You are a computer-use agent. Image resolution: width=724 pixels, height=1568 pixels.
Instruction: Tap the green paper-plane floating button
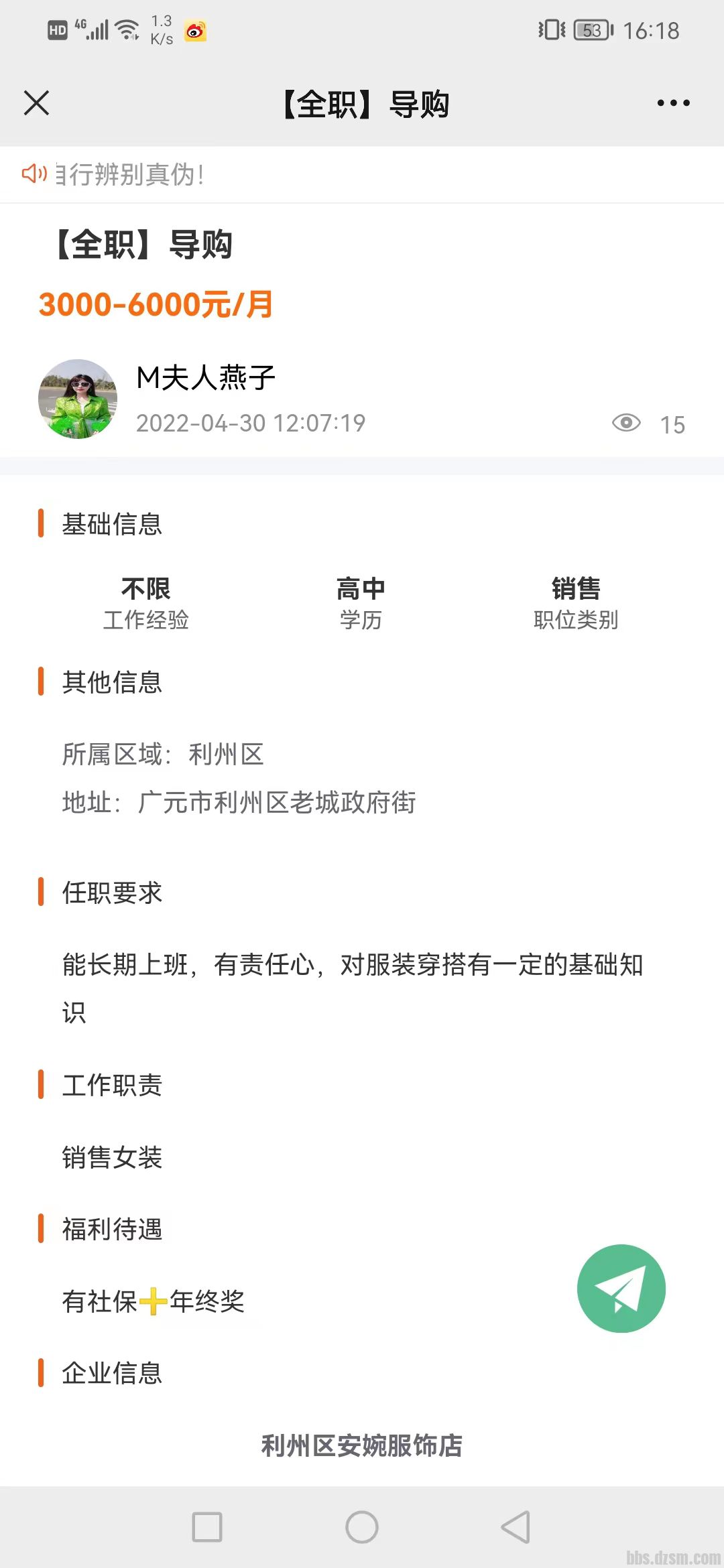tap(621, 1288)
